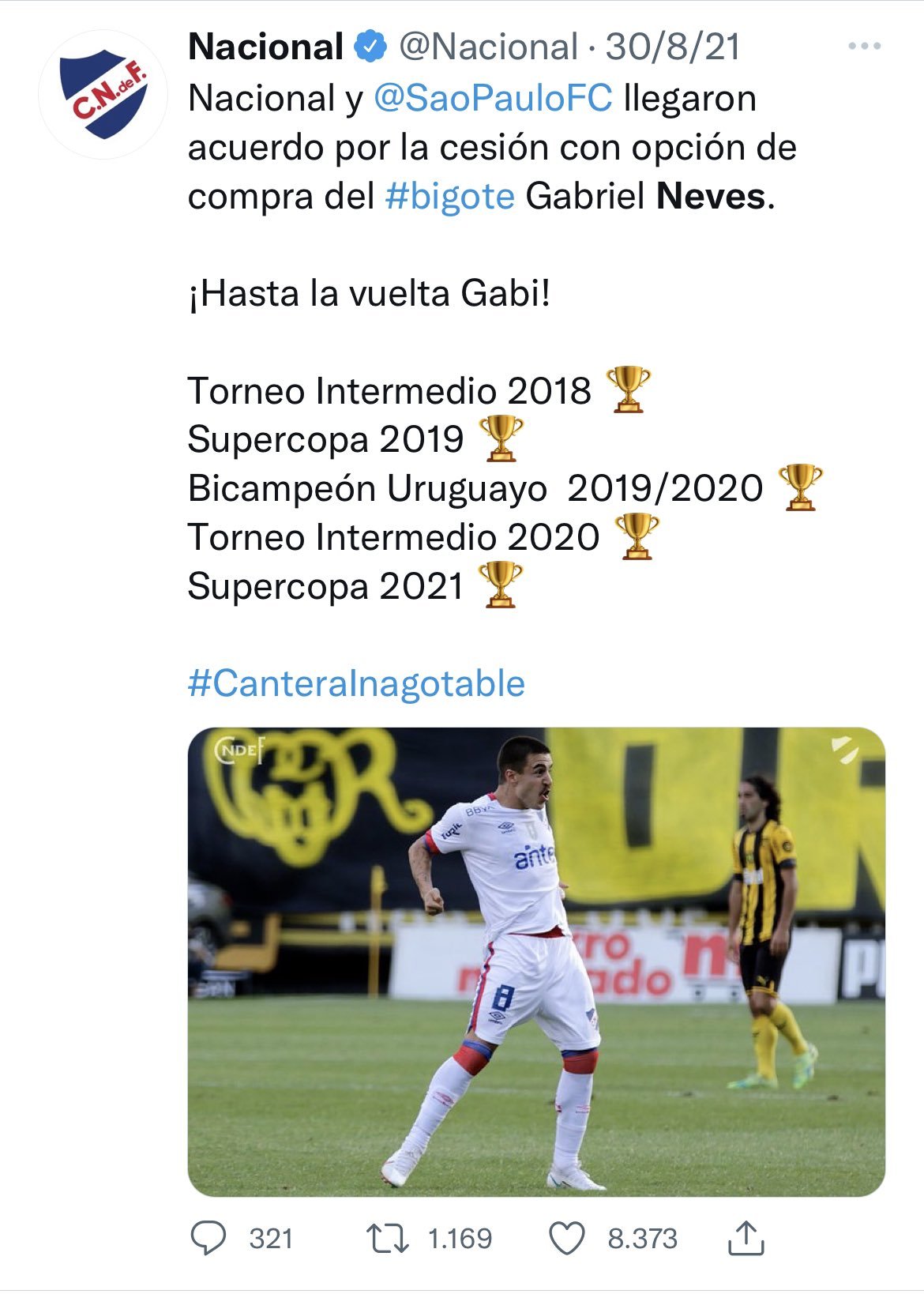The image size is (924, 1294).
Task: Open the @SaoPauloFC mention
Action: pyautogui.click(x=492, y=99)
